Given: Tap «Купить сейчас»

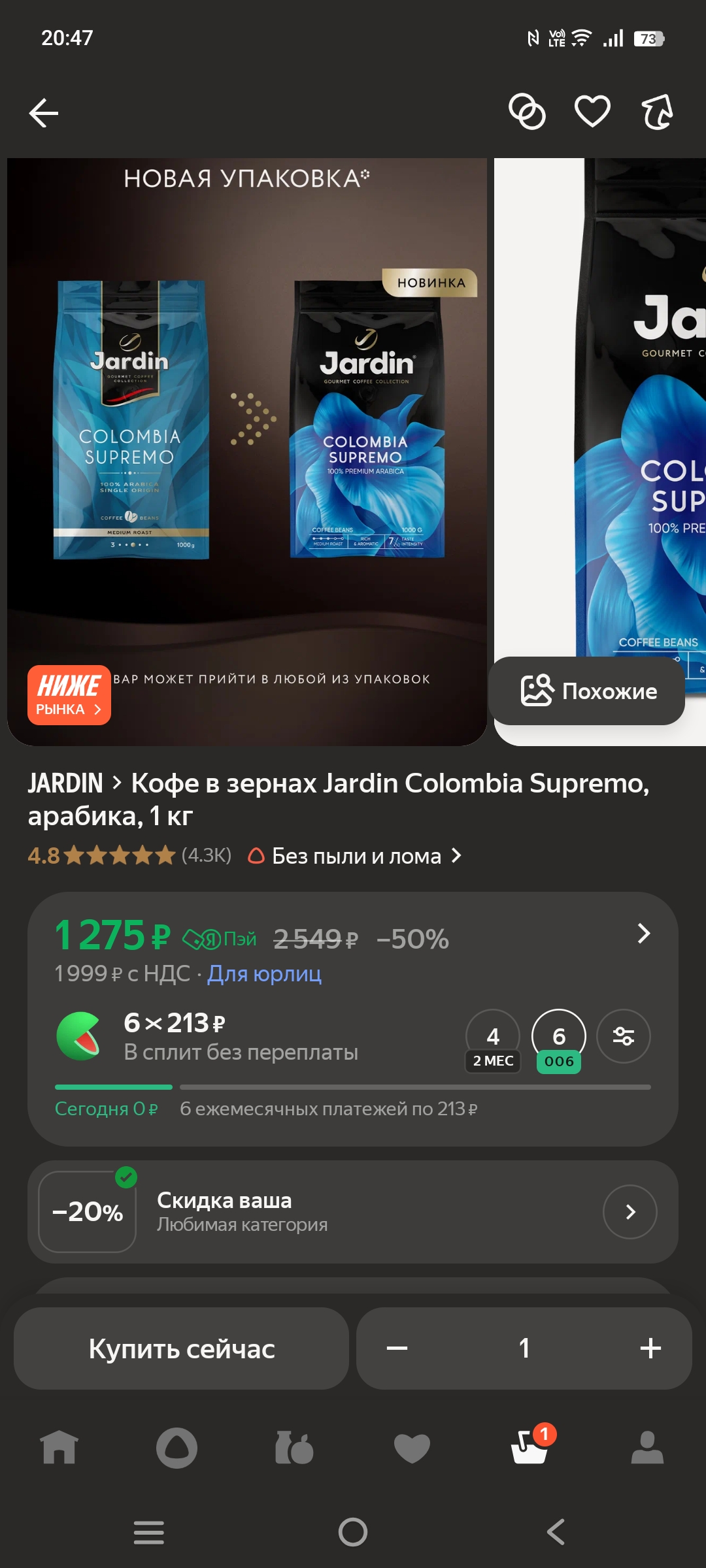Looking at the screenshot, I should pos(181,1348).
